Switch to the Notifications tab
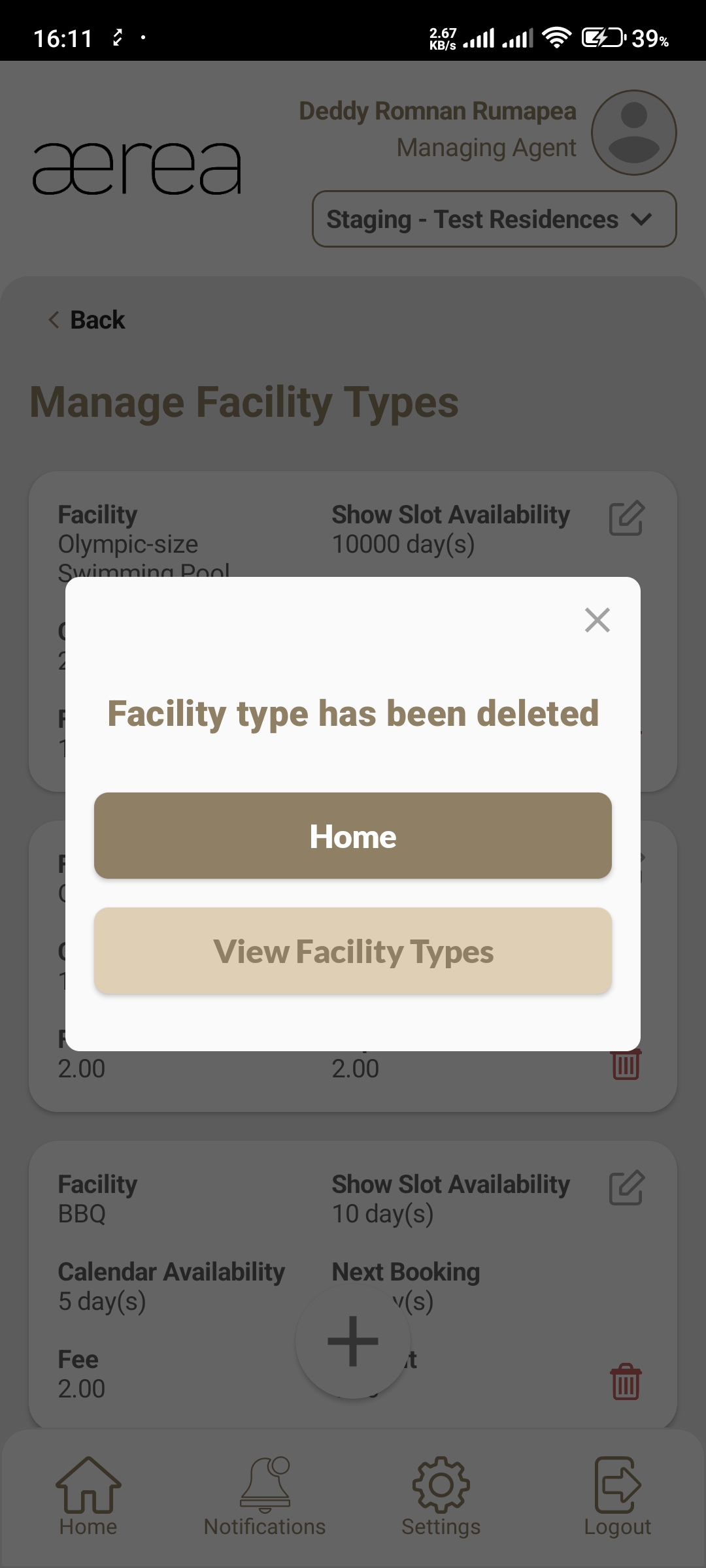 click(x=265, y=1497)
